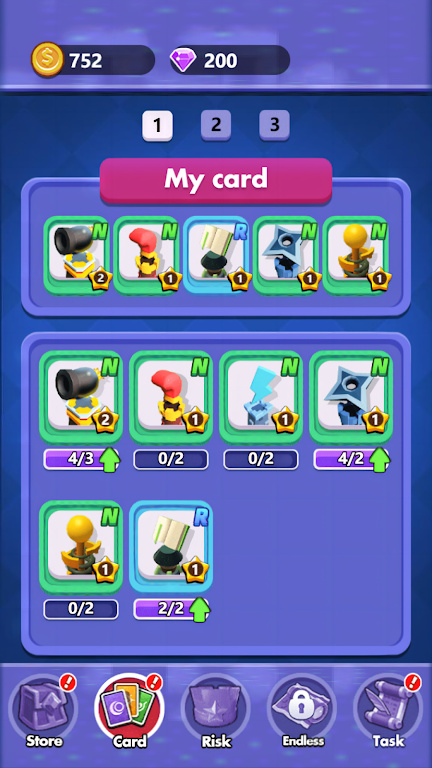The width and height of the screenshot is (432, 768).
Task: Open the boxing glove card in collection
Action: (x=171, y=397)
